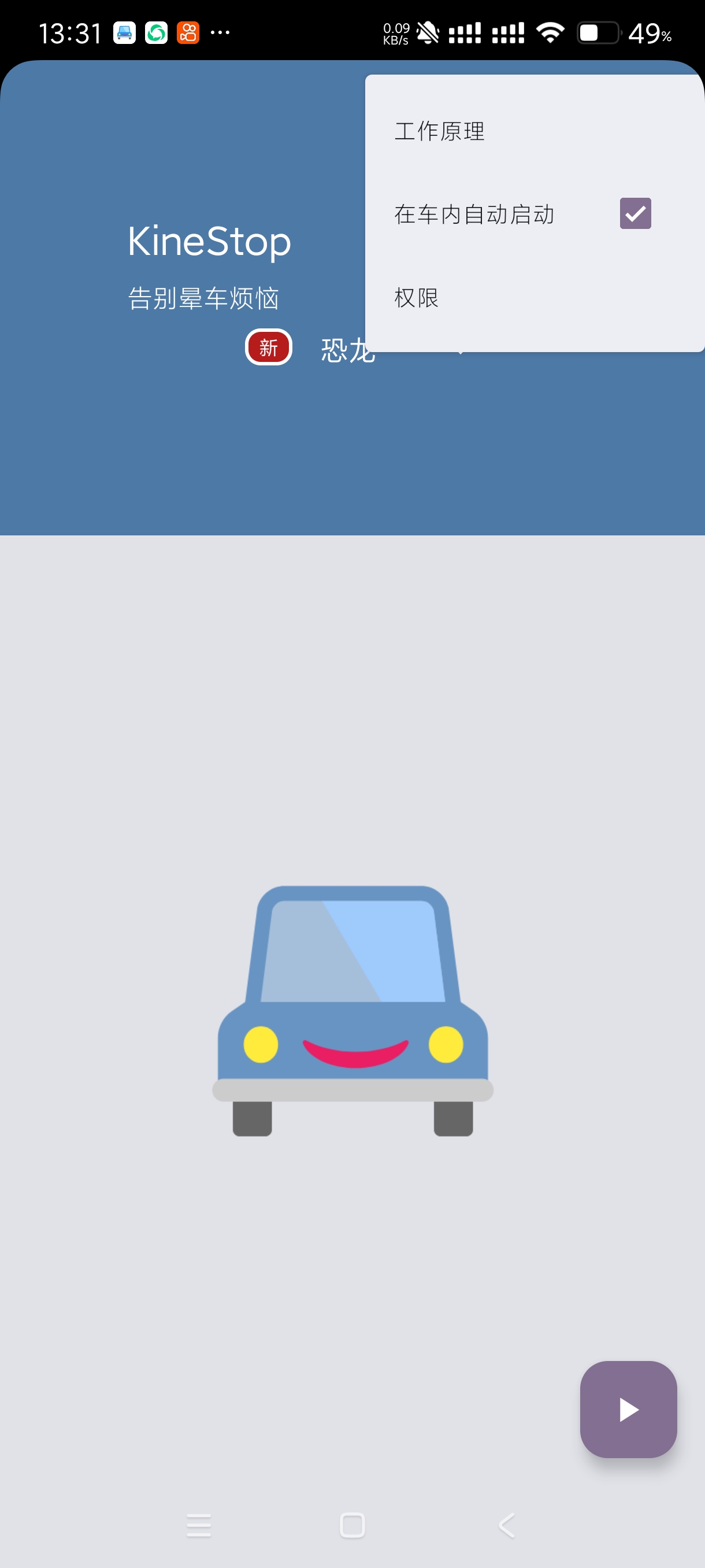The height and width of the screenshot is (1568, 705).
Task: Start KineStop with the play button
Action: [x=628, y=1409]
